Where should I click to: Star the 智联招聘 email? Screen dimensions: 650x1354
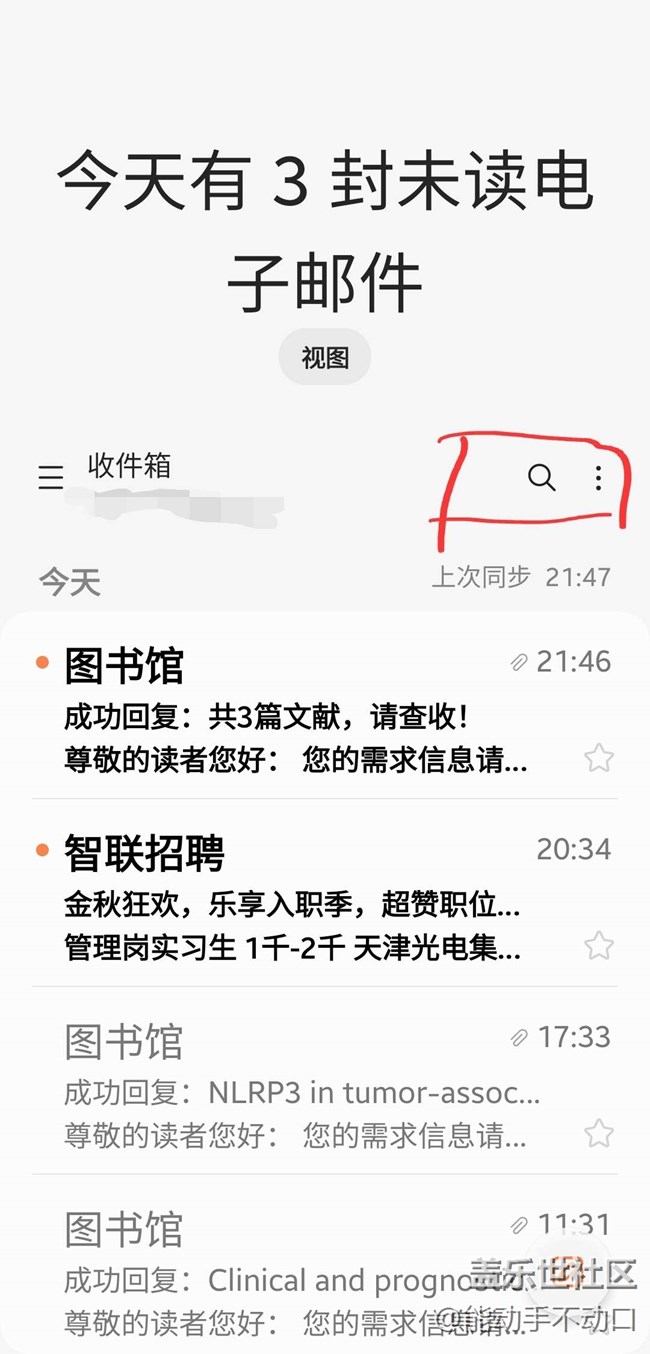click(598, 945)
